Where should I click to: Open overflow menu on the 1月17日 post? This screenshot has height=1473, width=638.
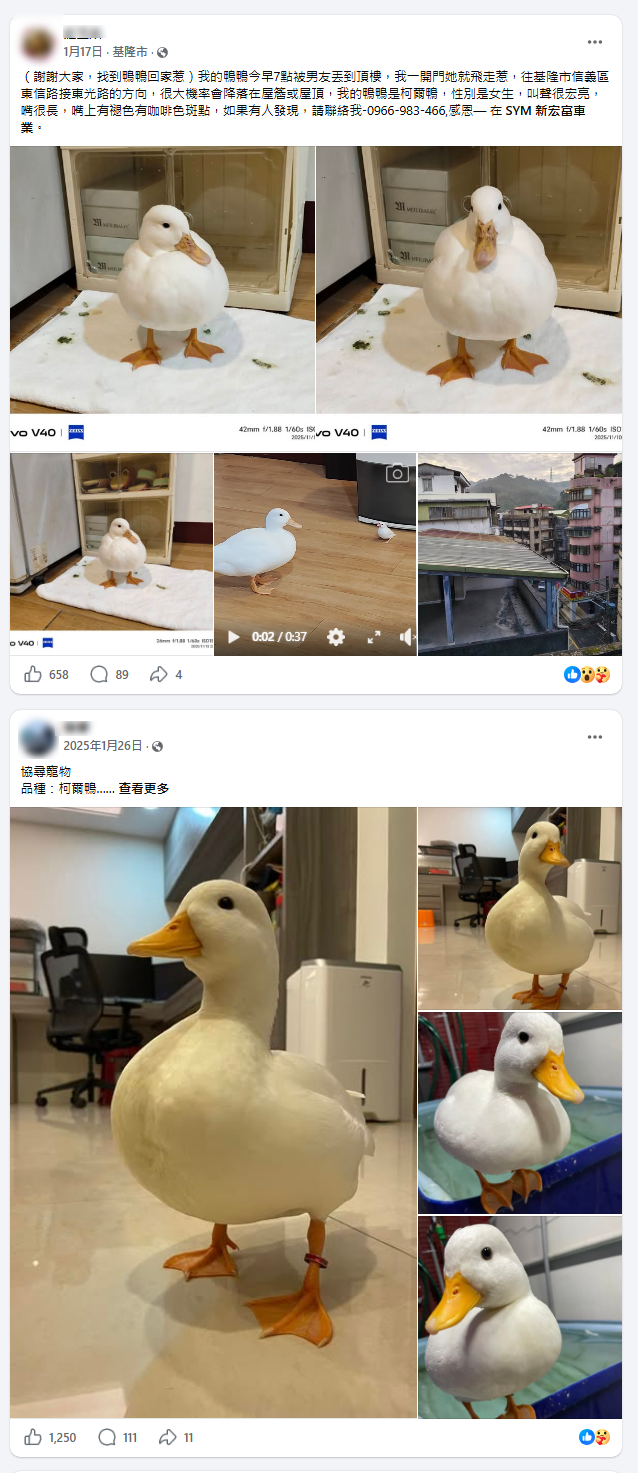[595, 42]
